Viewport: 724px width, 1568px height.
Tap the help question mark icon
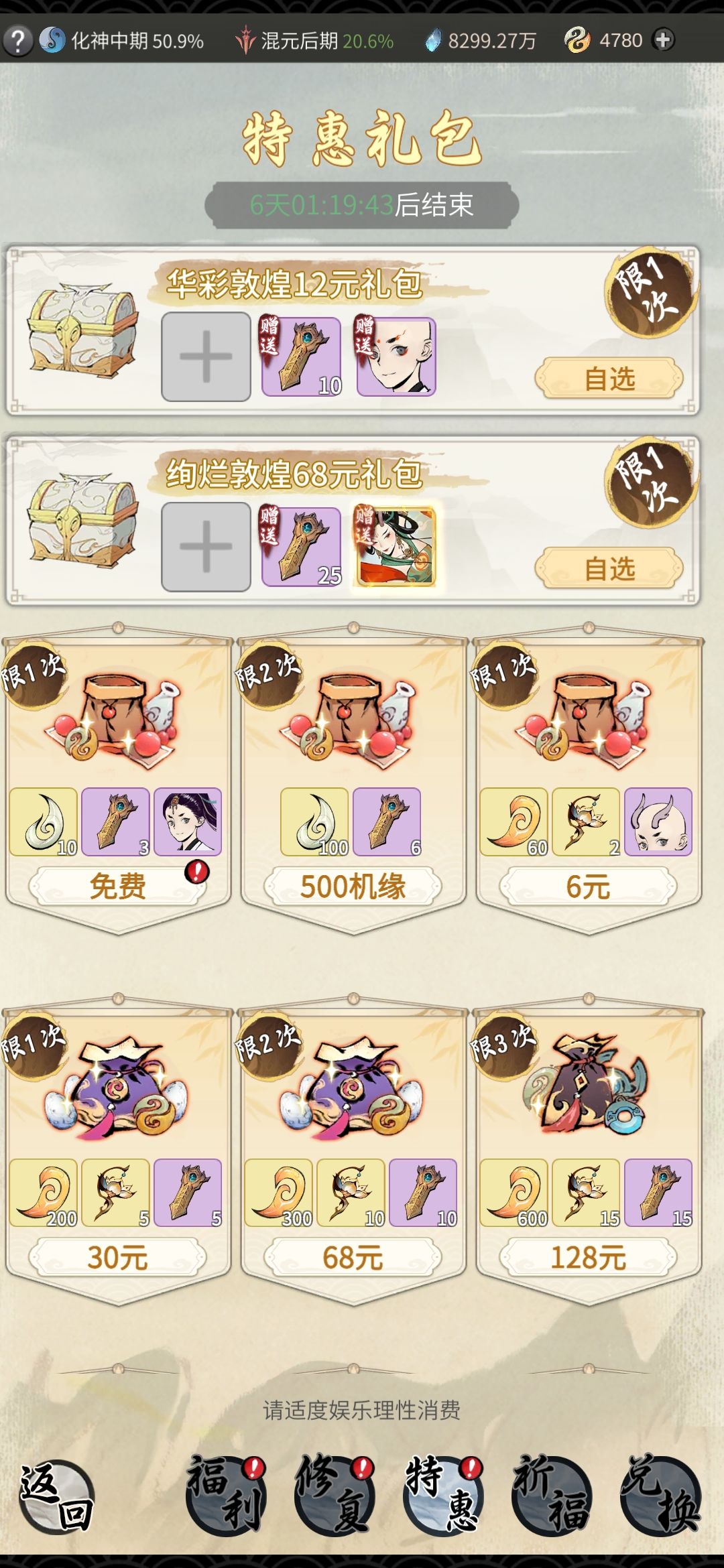coord(17,40)
